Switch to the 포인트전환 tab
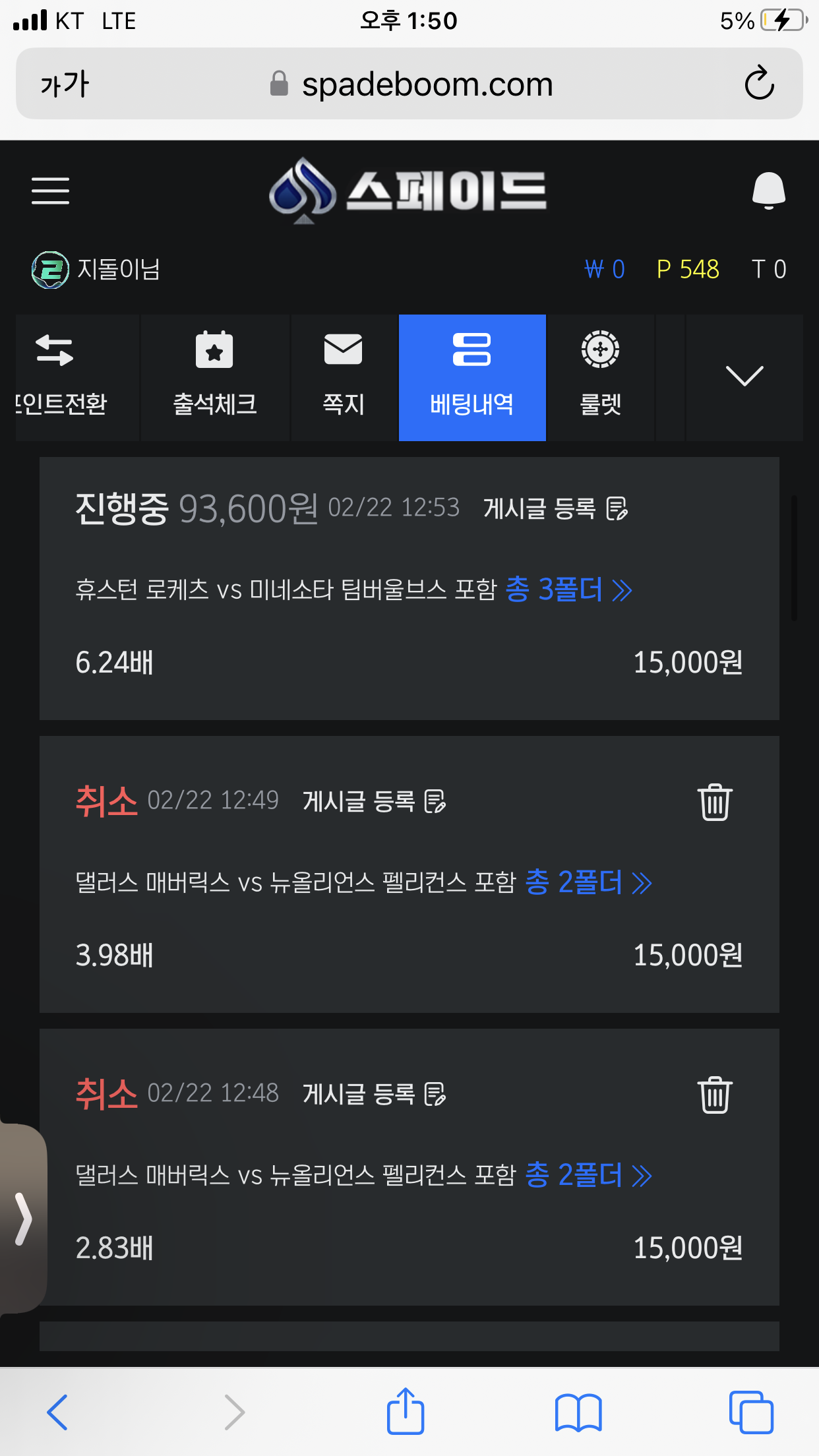The width and height of the screenshot is (819, 1456). (78, 377)
